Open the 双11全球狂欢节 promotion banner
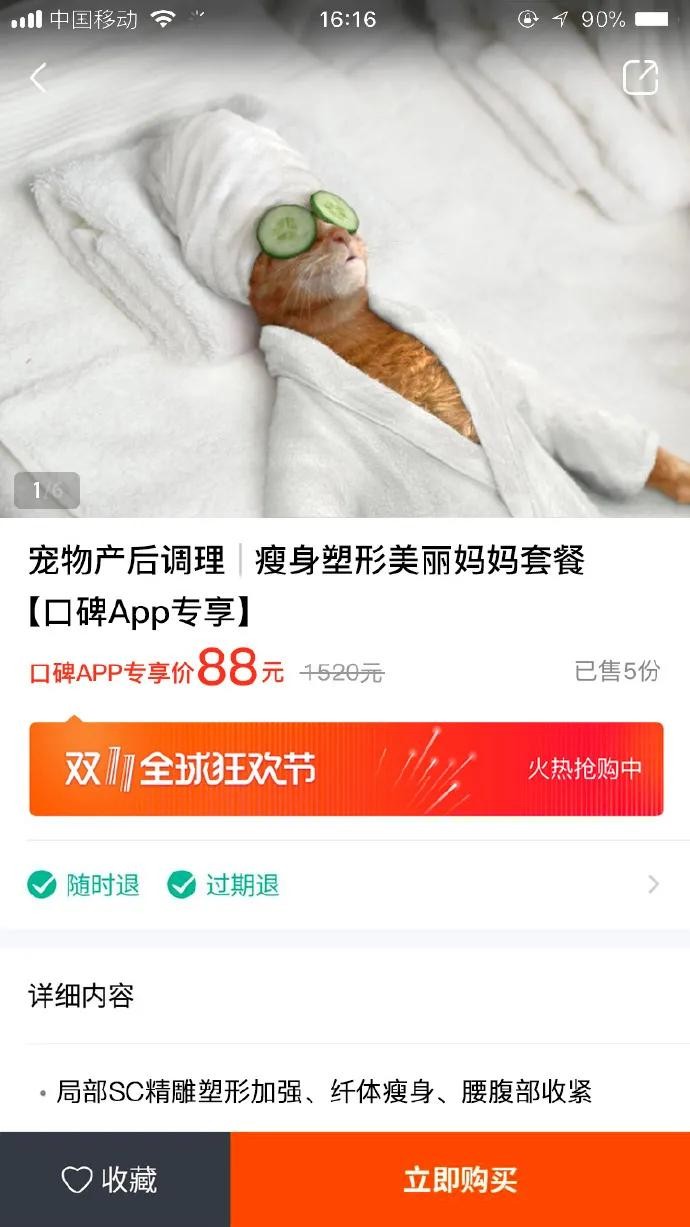 (345, 769)
